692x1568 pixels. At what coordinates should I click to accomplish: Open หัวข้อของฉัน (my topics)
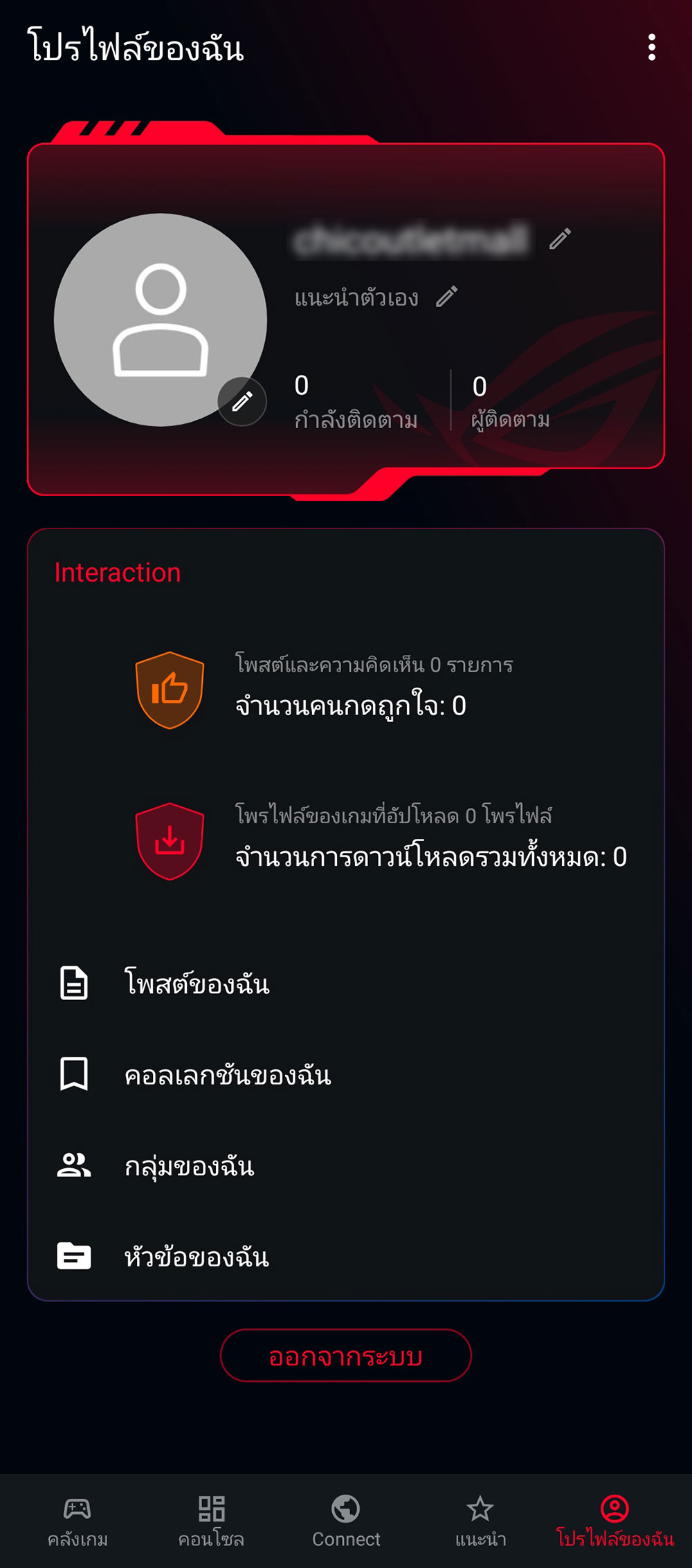coord(197,1256)
